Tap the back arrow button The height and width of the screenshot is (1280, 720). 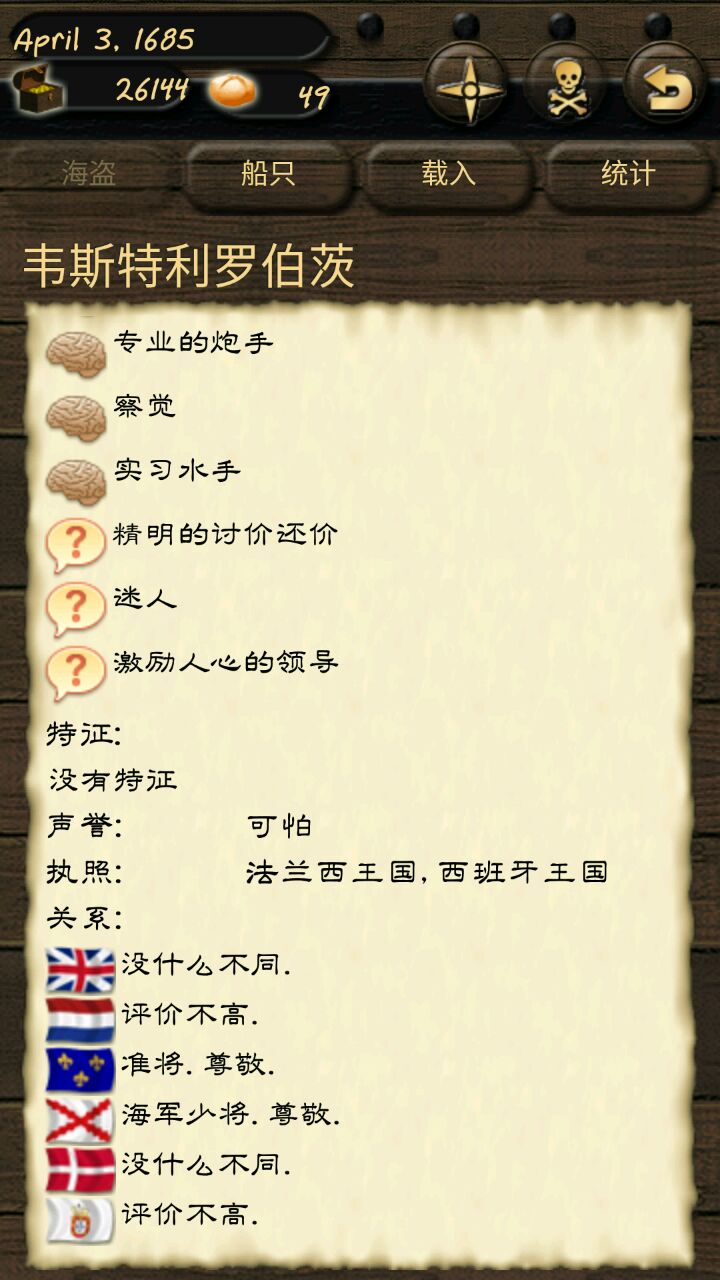click(665, 84)
